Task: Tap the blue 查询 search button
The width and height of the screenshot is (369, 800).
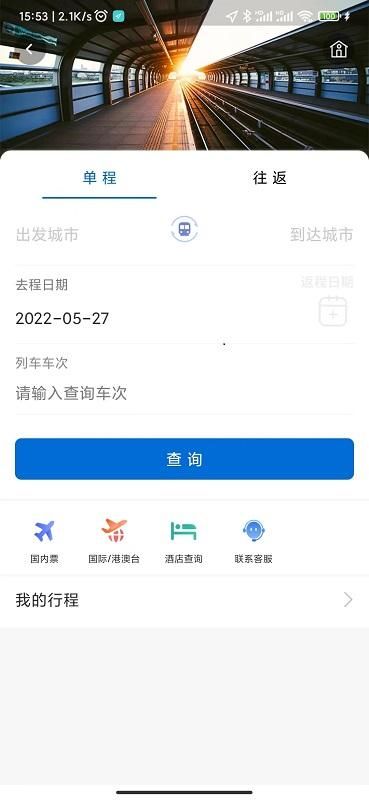Action: click(x=184, y=459)
